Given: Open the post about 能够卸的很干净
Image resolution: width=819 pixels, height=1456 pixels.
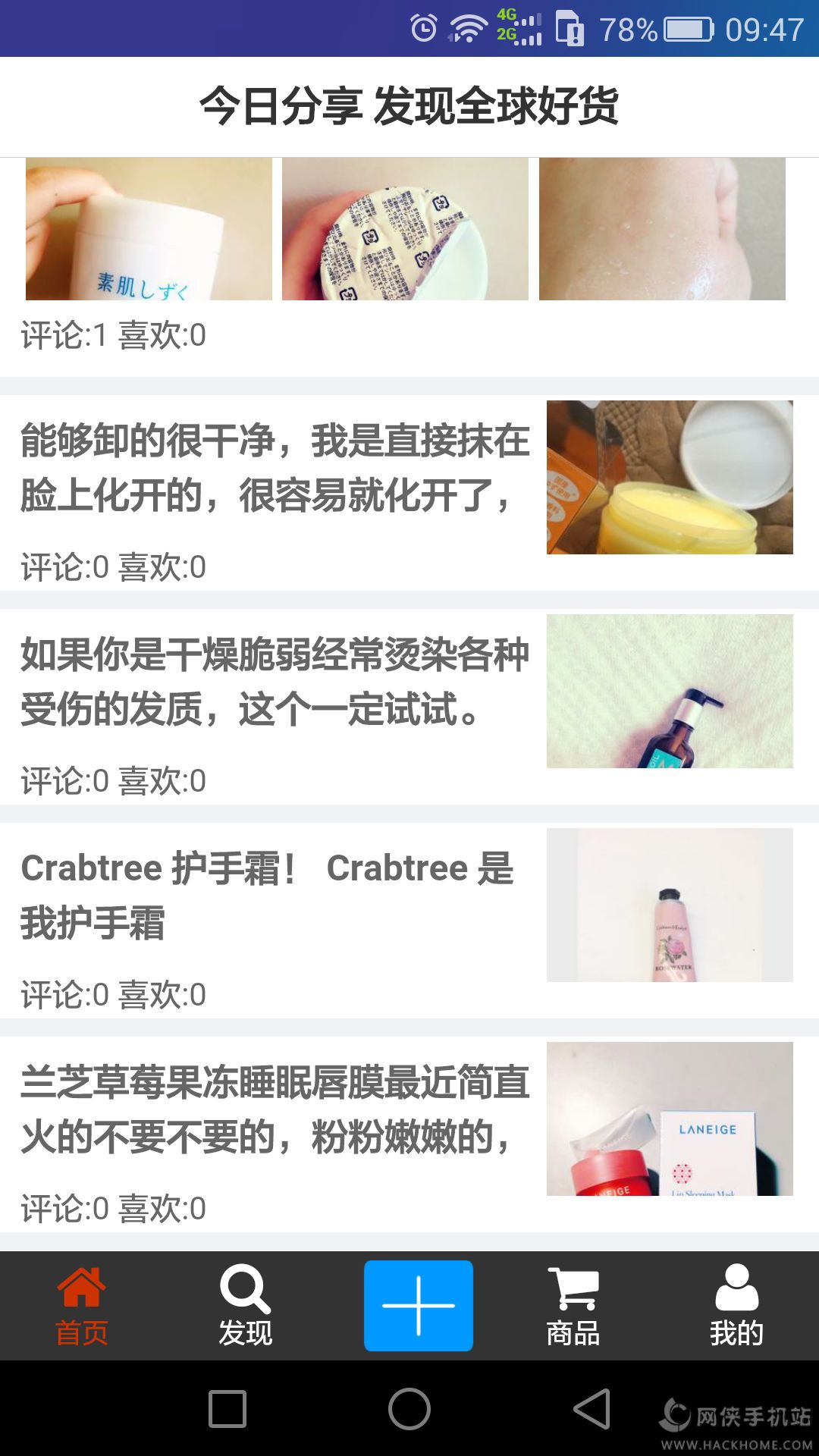Looking at the screenshot, I should tap(275, 468).
